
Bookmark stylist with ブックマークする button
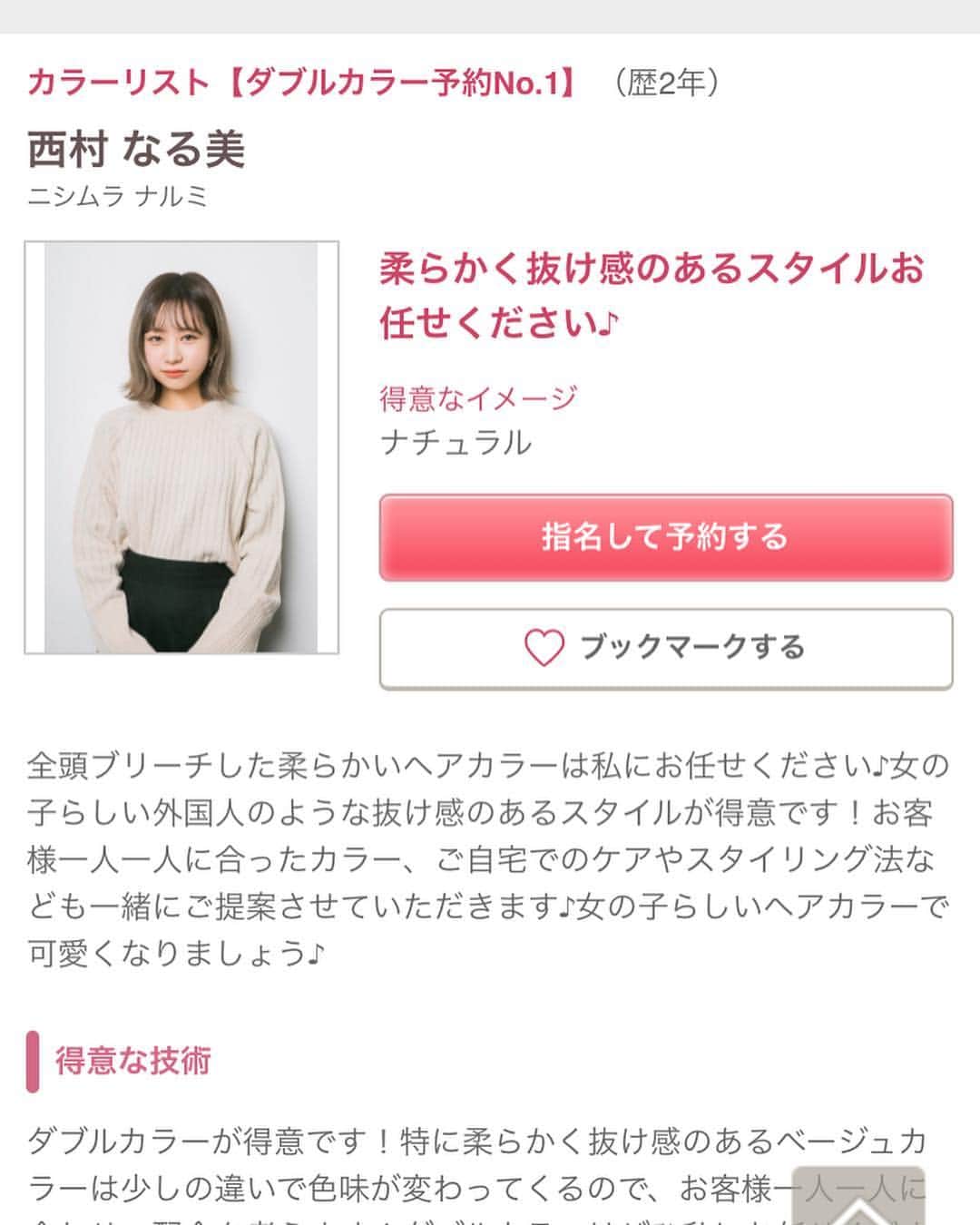pos(665,648)
